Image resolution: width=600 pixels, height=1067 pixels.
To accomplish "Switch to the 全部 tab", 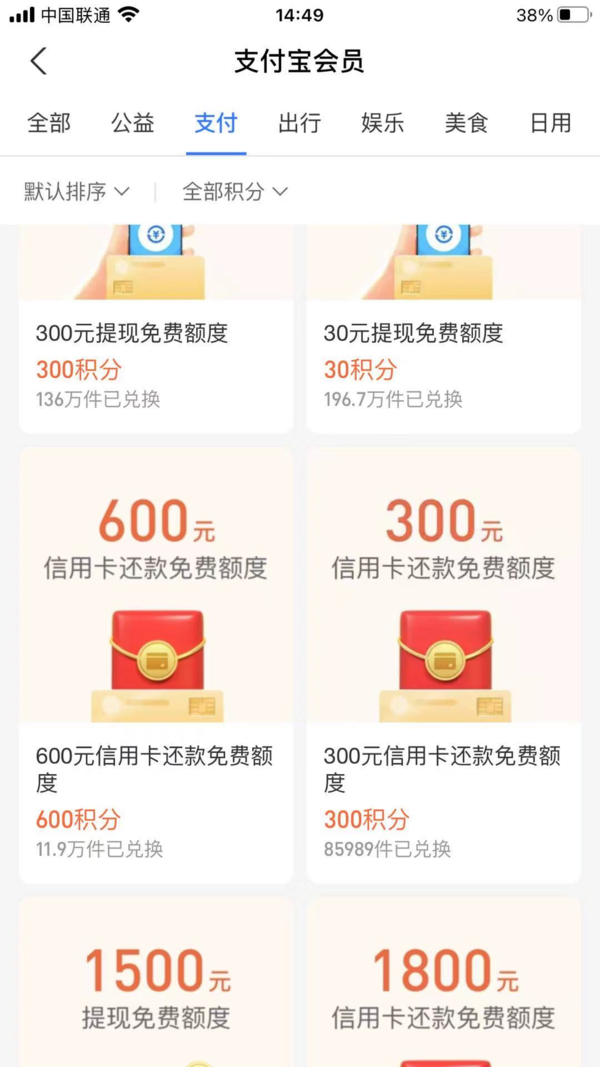I will tap(49, 123).
